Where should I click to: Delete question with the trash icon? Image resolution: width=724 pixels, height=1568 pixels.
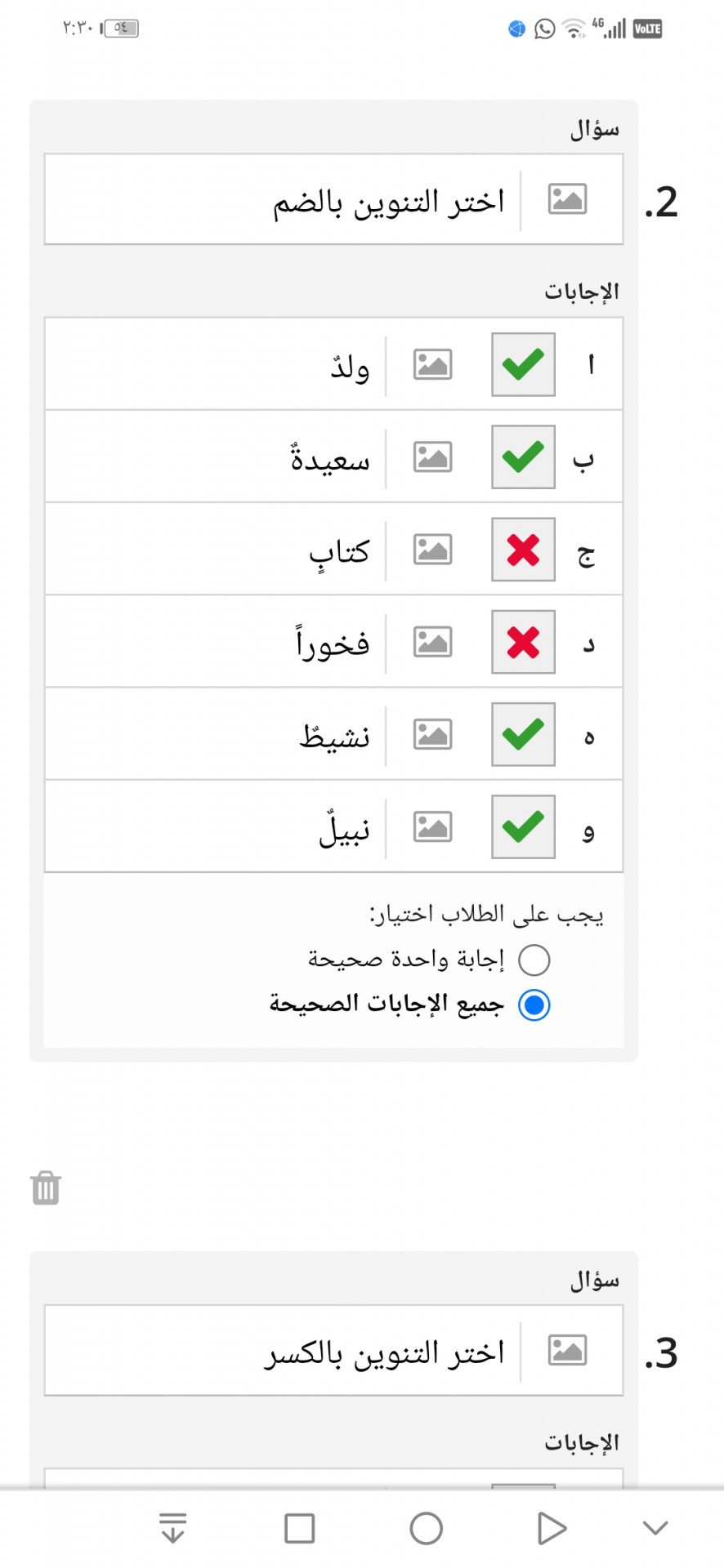click(46, 1187)
